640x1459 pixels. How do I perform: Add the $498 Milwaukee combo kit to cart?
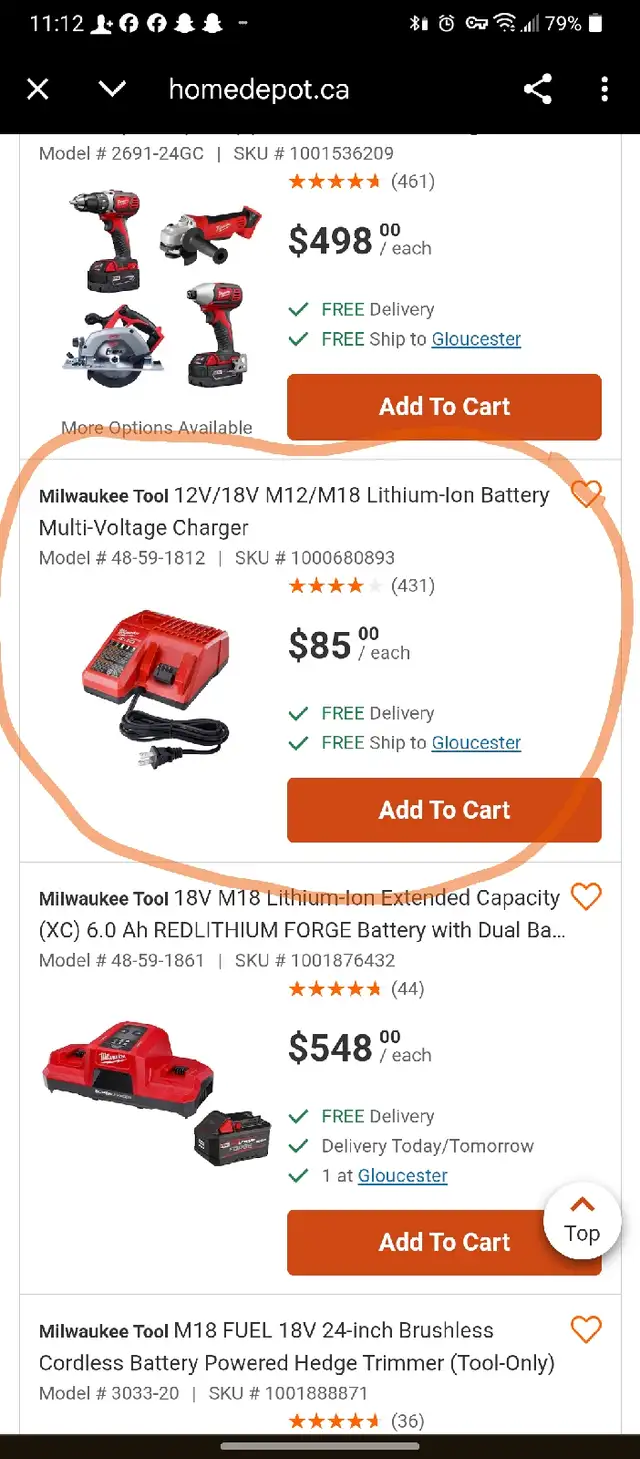(x=444, y=407)
